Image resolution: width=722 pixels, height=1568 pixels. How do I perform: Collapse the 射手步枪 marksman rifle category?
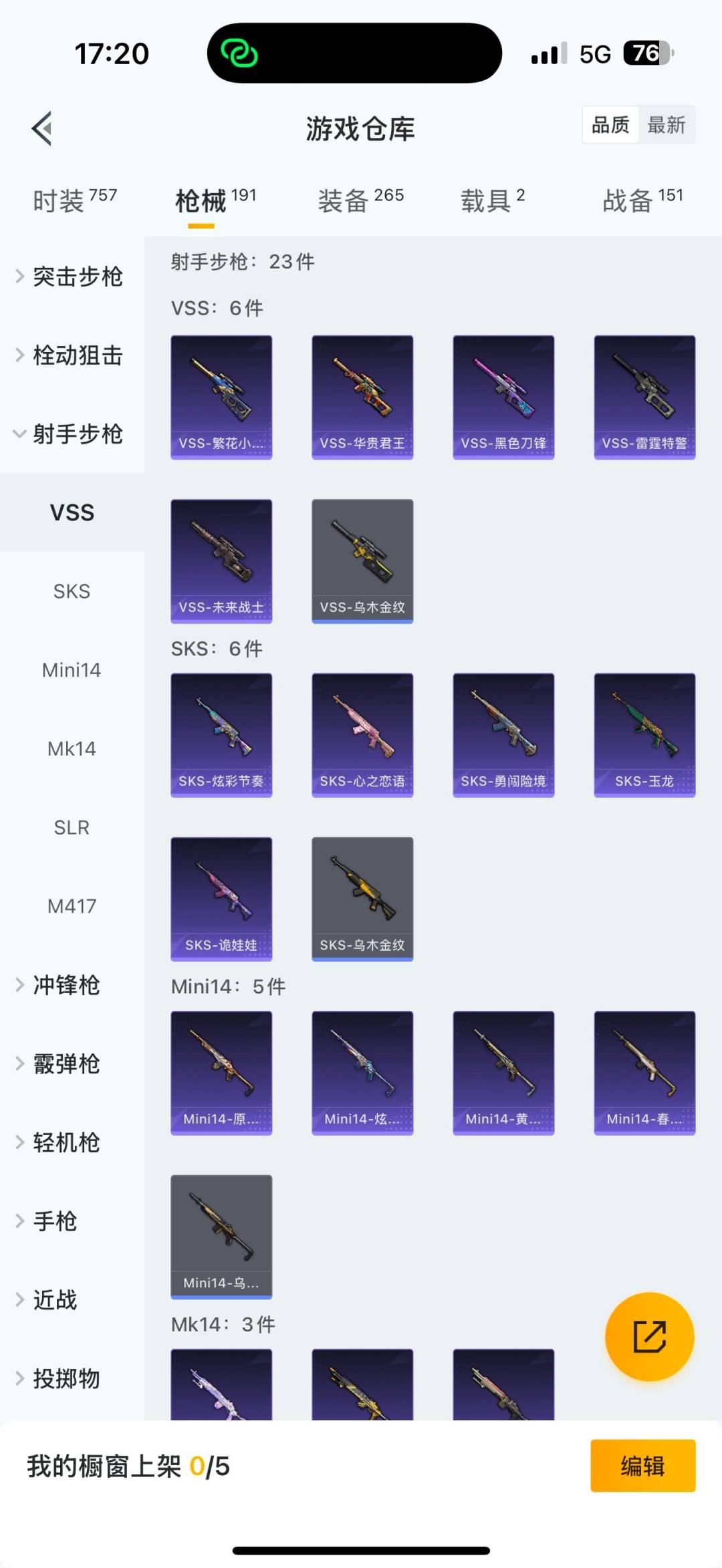(70, 434)
